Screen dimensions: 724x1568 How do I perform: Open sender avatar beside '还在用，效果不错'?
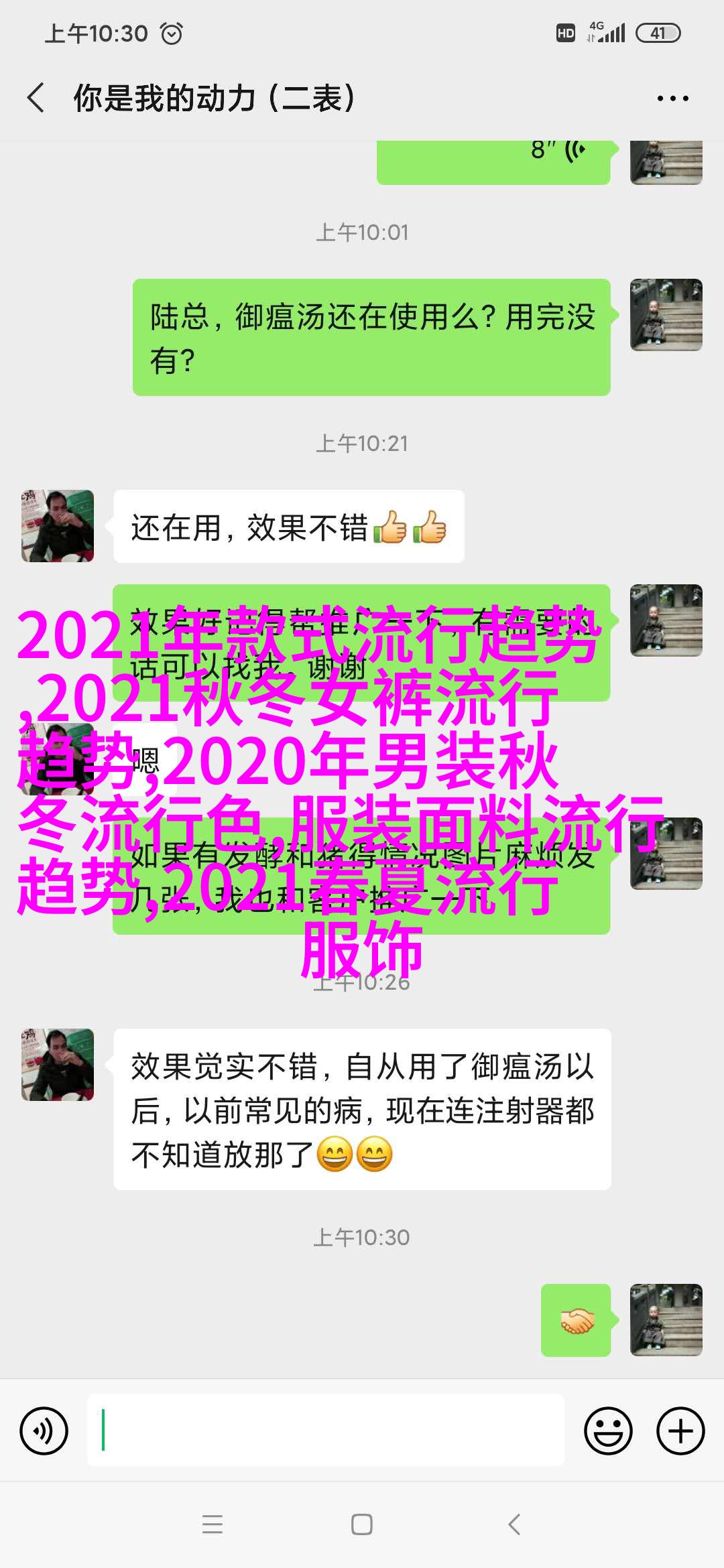click(58, 526)
